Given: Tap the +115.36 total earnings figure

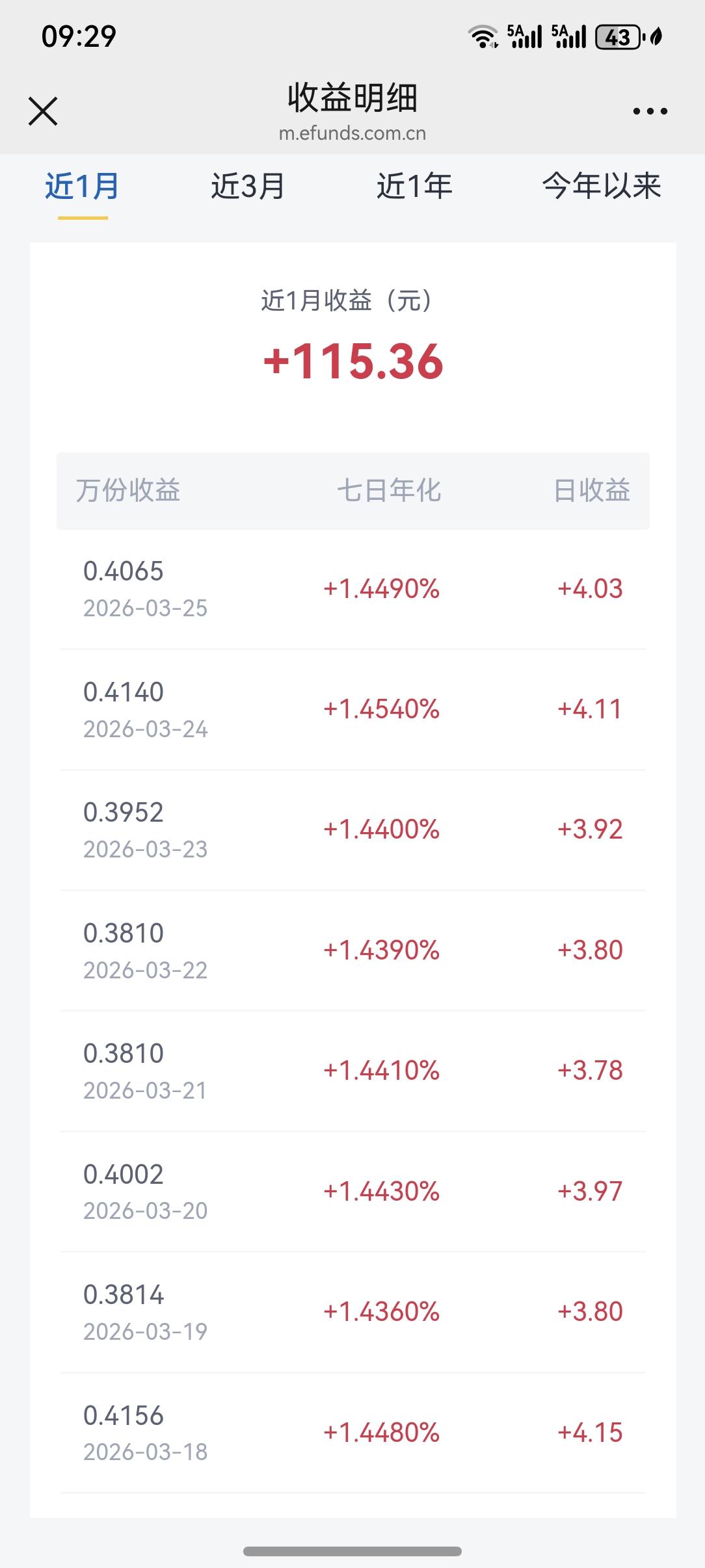Looking at the screenshot, I should pyautogui.click(x=352, y=362).
